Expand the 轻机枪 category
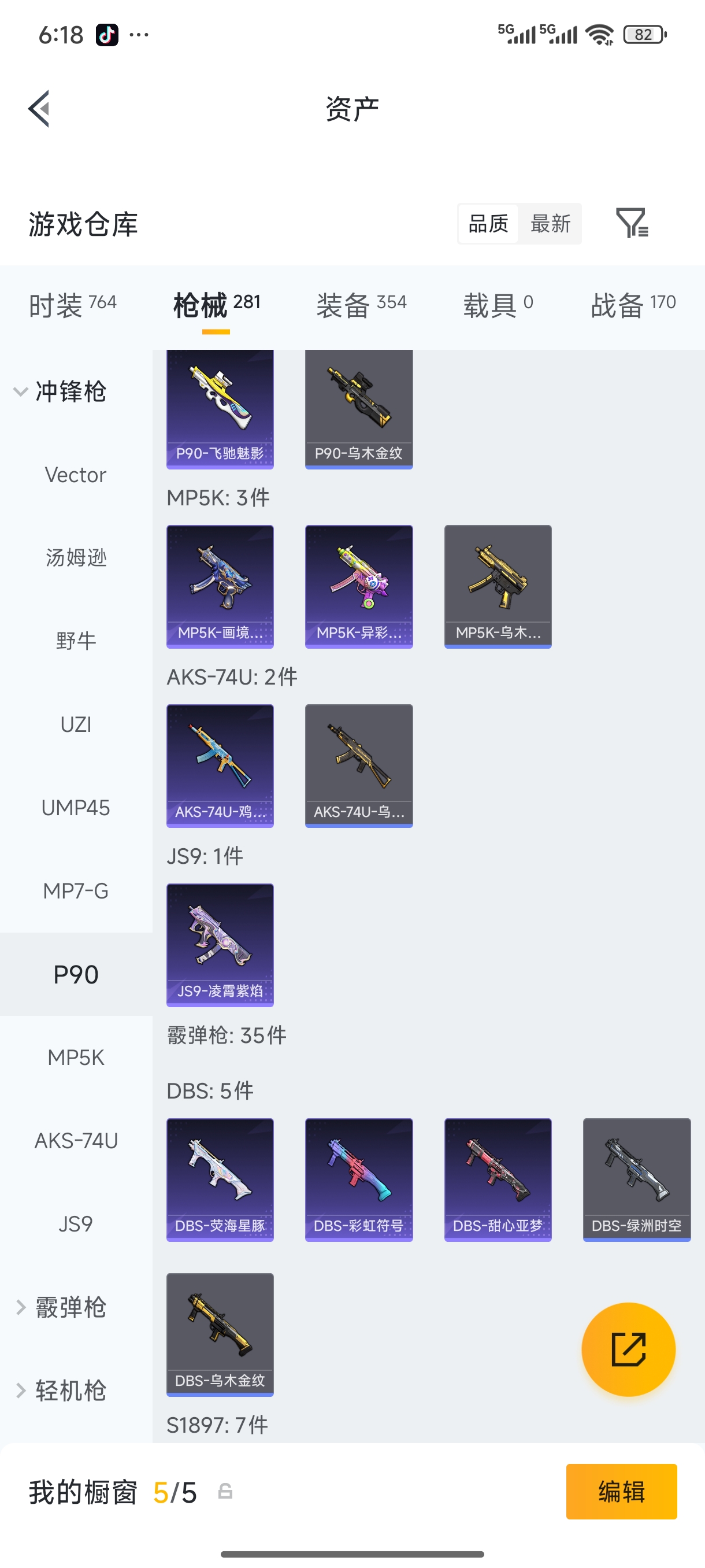 (61, 1391)
